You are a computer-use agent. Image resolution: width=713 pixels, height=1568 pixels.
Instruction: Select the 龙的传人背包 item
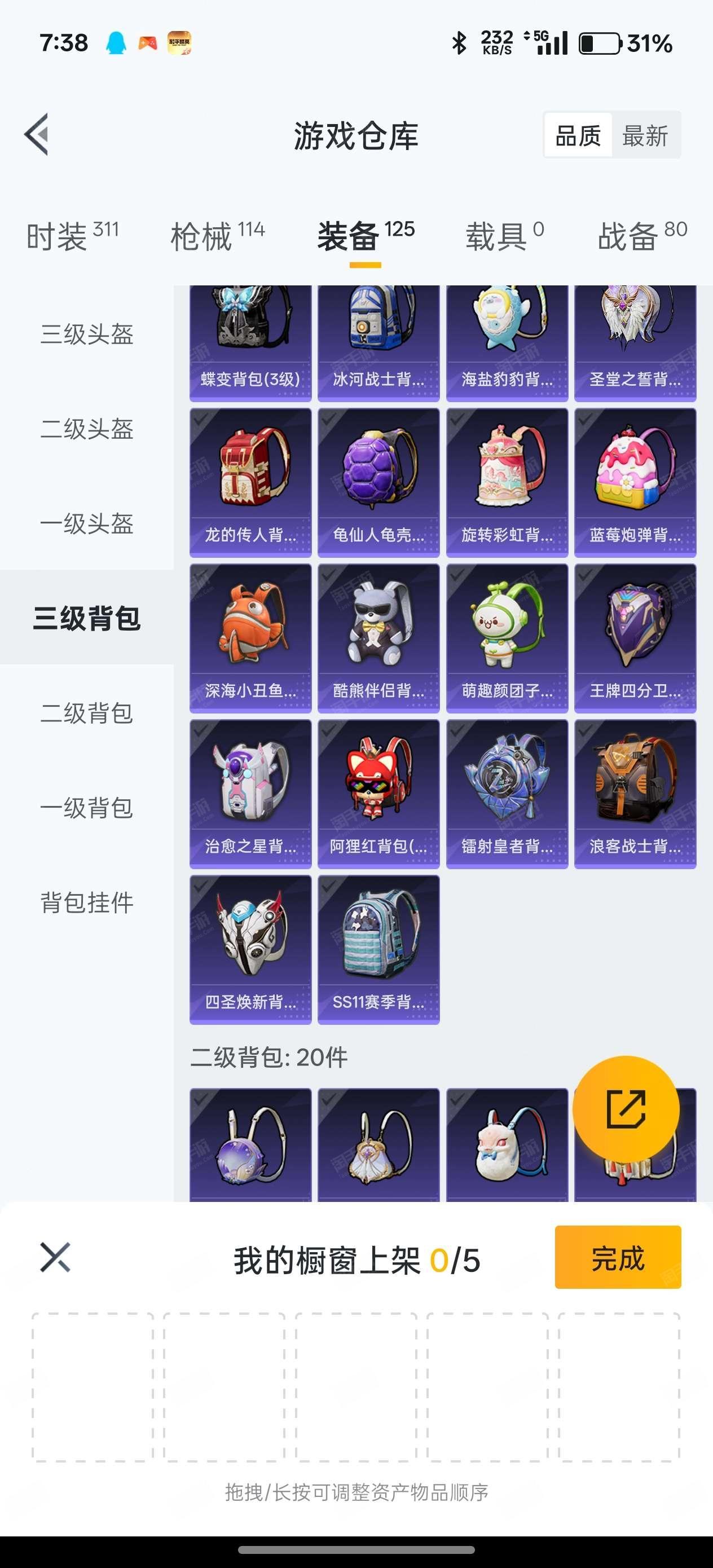tap(250, 482)
